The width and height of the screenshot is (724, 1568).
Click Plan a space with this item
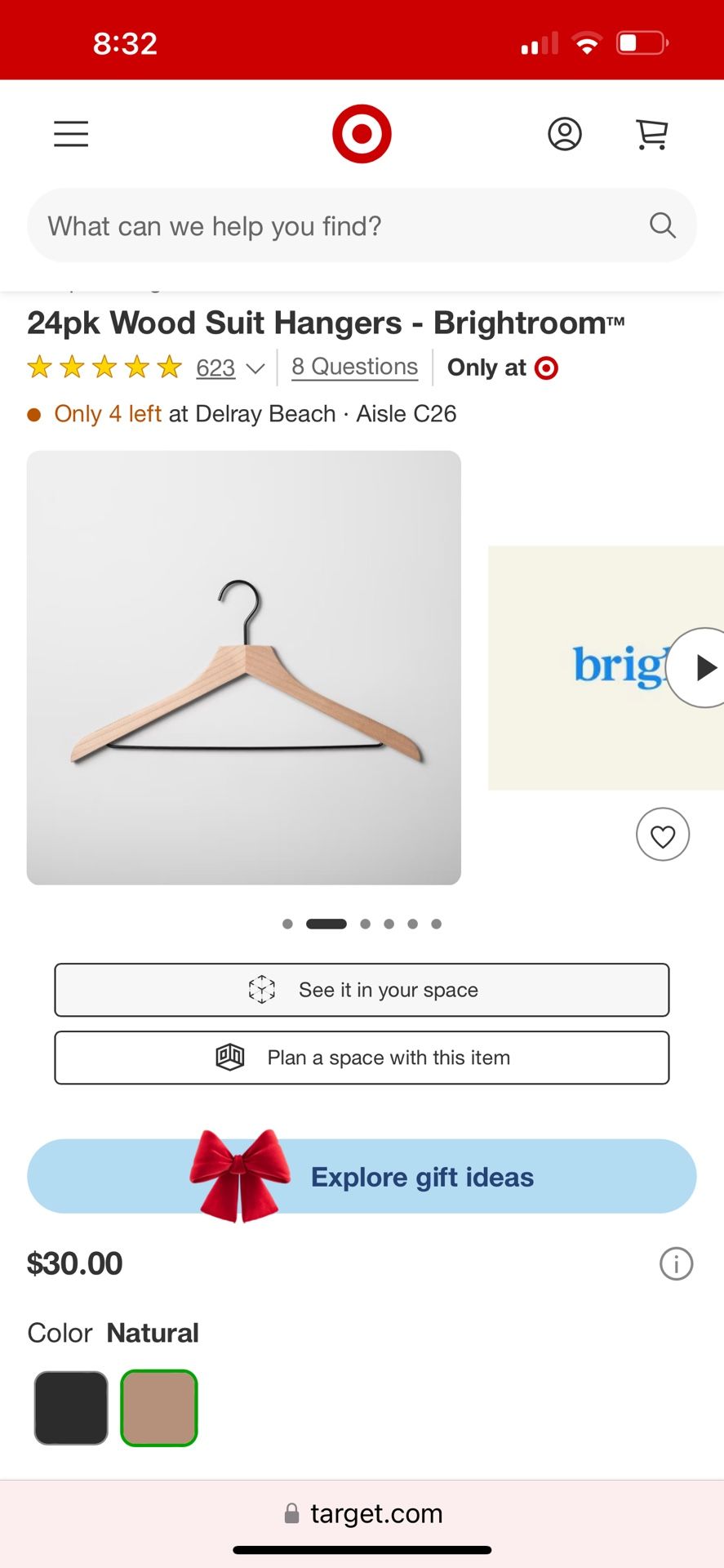[x=362, y=1057]
